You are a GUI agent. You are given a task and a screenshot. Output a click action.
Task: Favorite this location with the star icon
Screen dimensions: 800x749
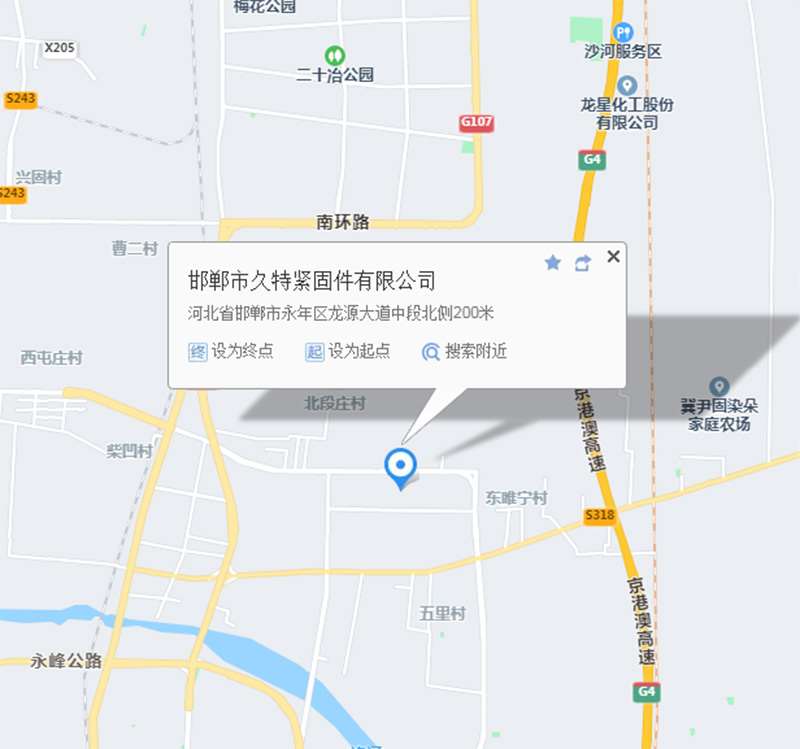click(x=552, y=263)
